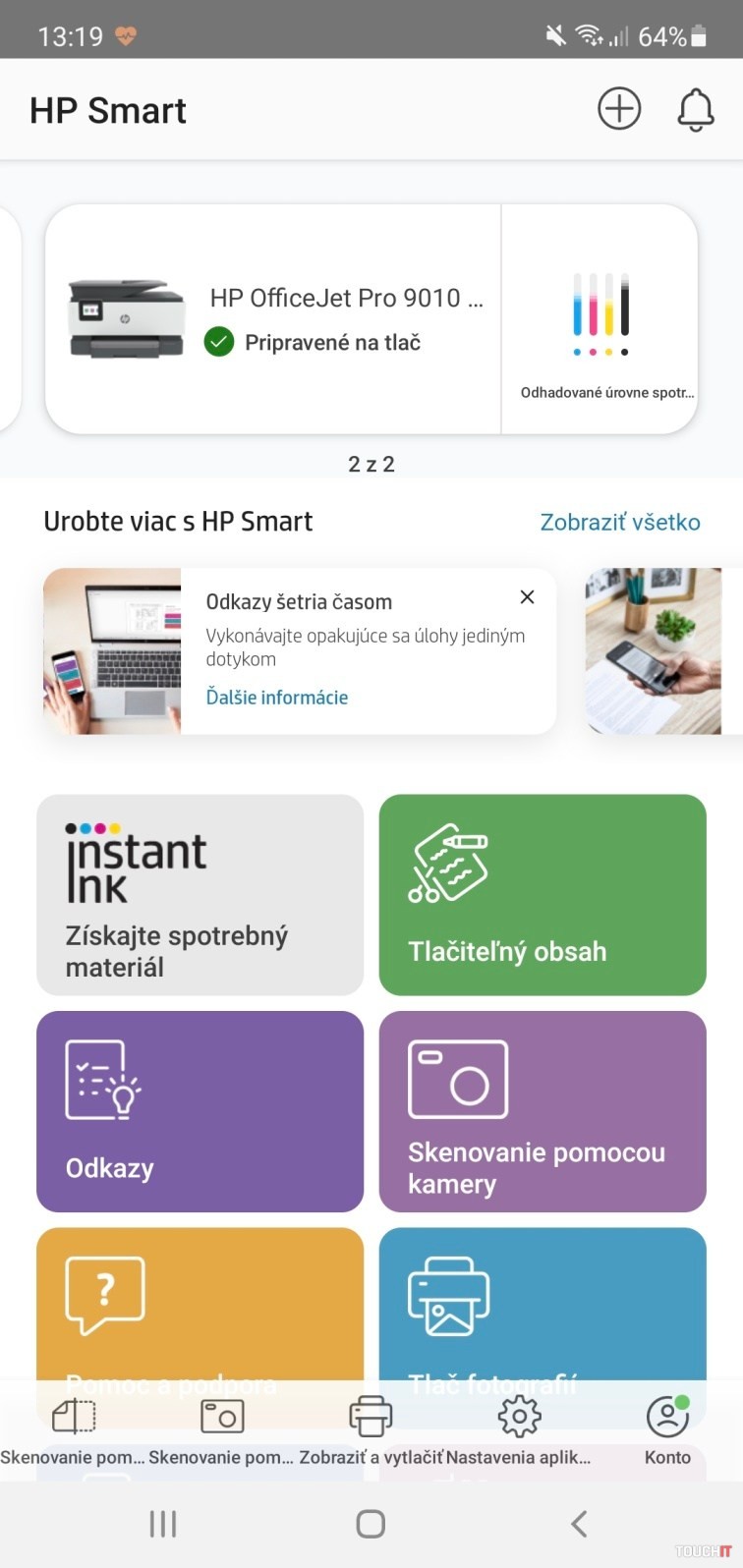Image resolution: width=743 pixels, height=1568 pixels.
Task: Select Zobraziť a vytlačiť in the bottom bar
Action: [371, 1430]
